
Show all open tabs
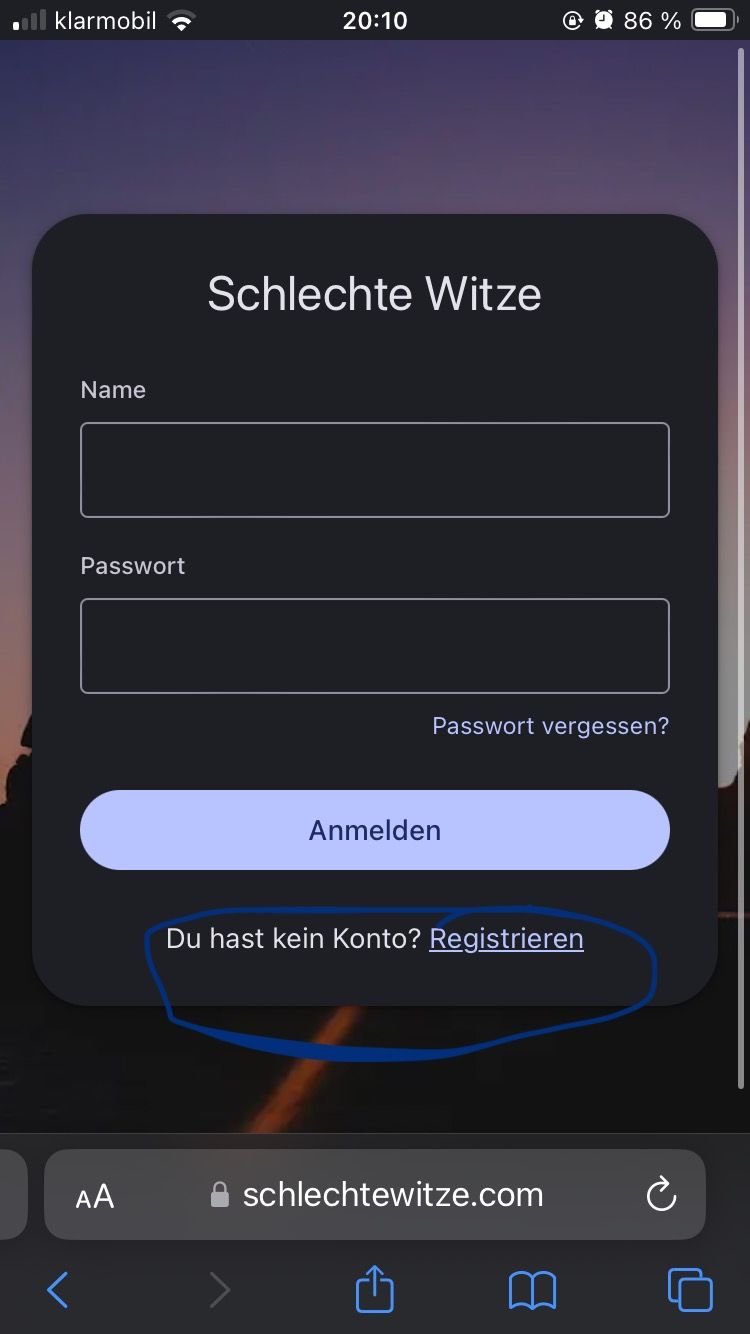click(690, 1290)
